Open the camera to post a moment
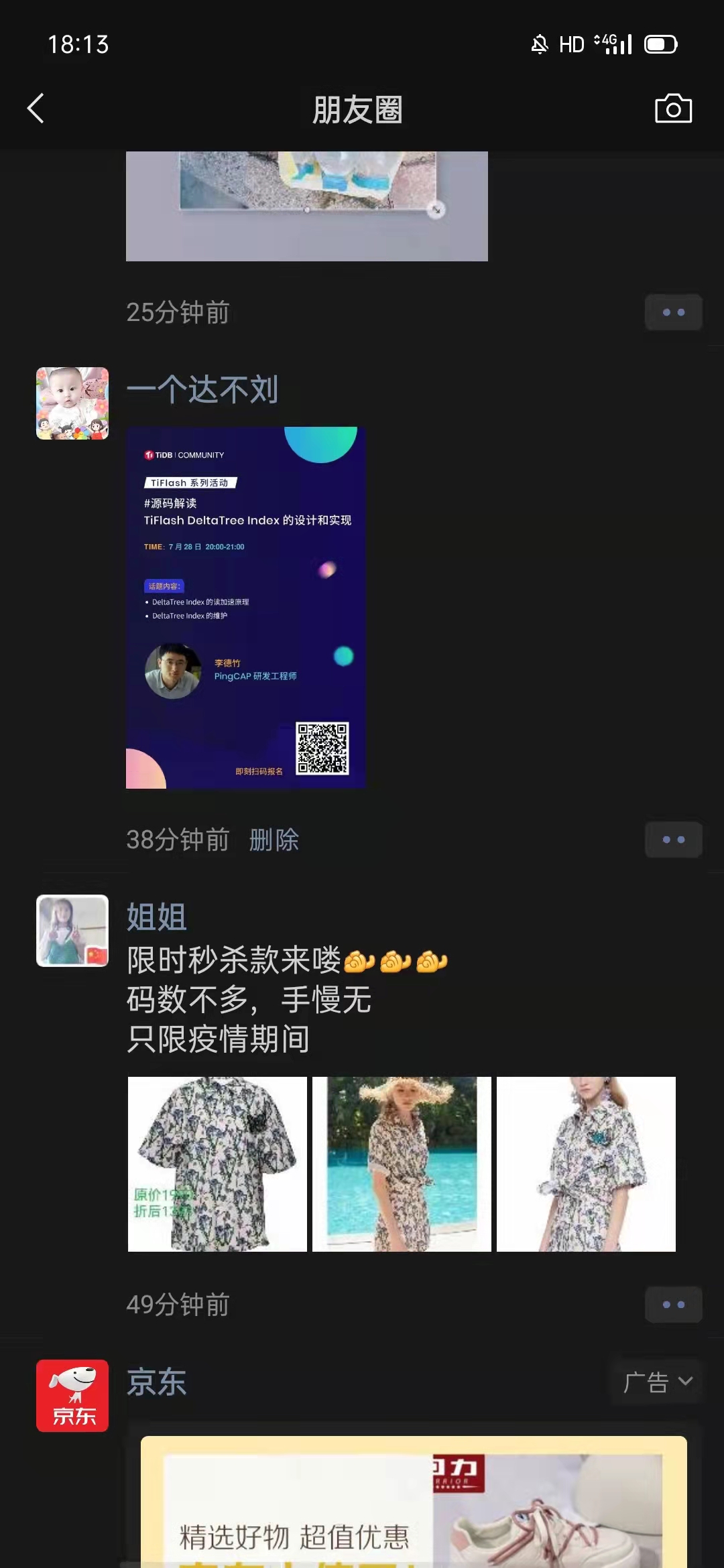This screenshot has height=1568, width=724. [673, 109]
